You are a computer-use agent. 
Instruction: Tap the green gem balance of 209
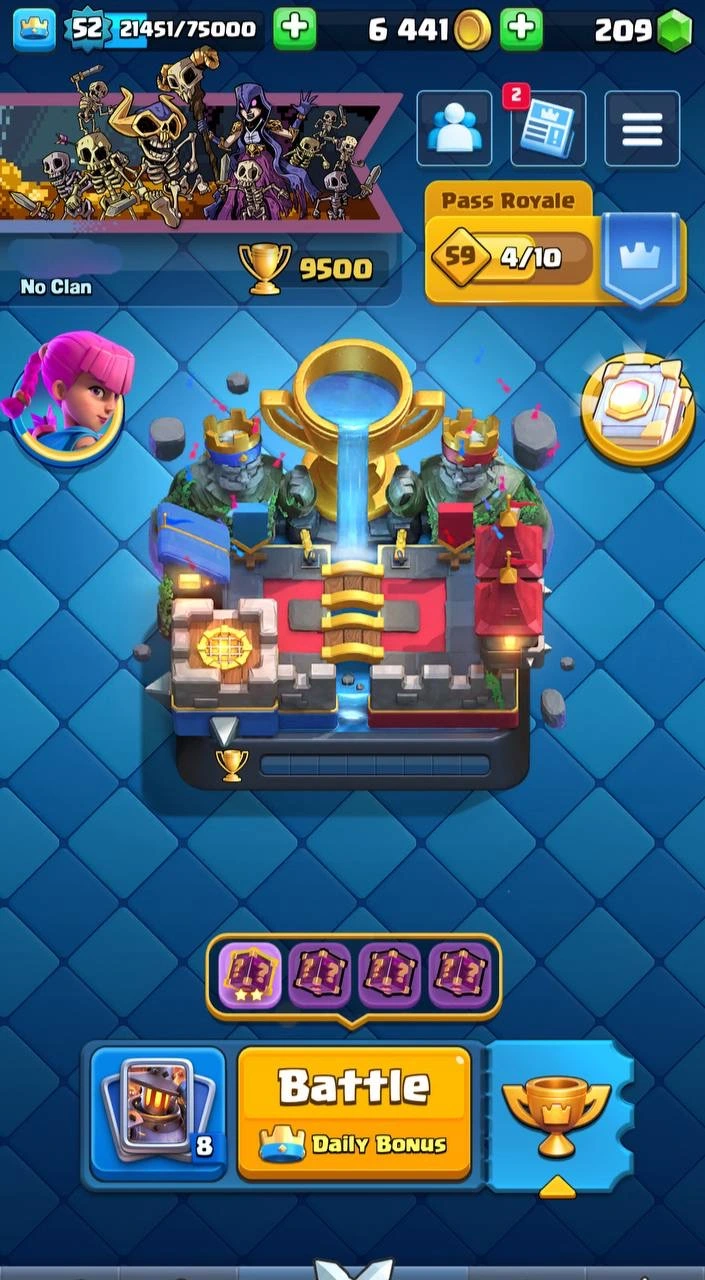point(642,30)
